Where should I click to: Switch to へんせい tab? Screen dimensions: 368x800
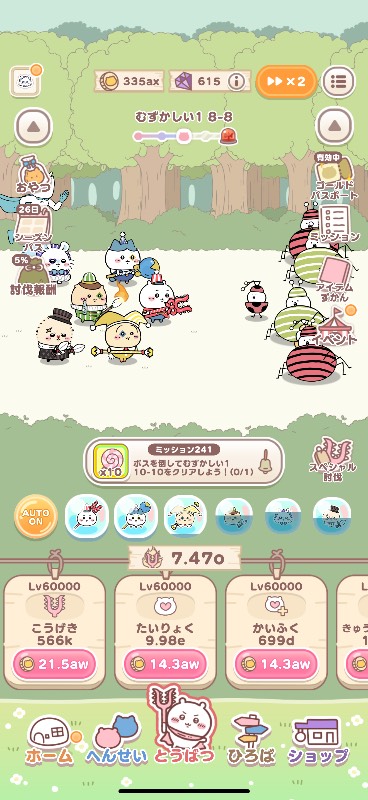117,740
